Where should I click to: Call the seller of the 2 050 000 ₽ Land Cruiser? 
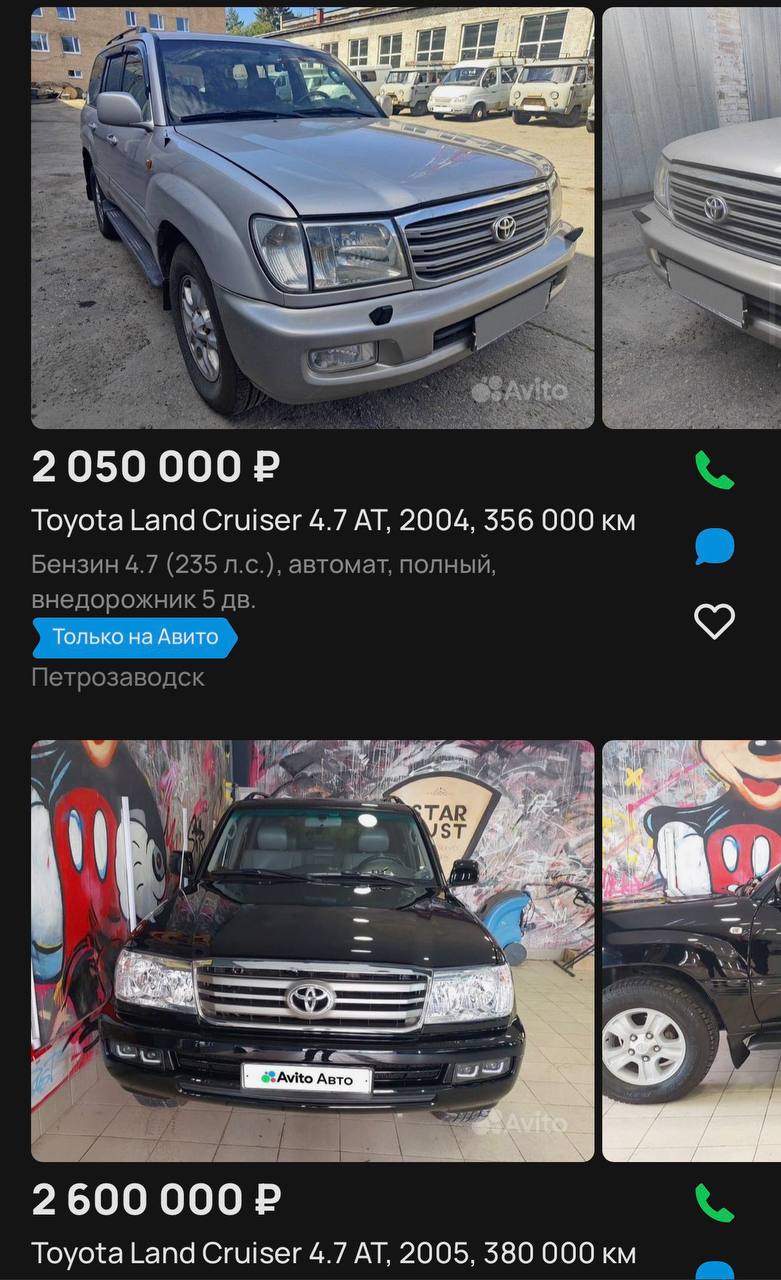(x=714, y=470)
